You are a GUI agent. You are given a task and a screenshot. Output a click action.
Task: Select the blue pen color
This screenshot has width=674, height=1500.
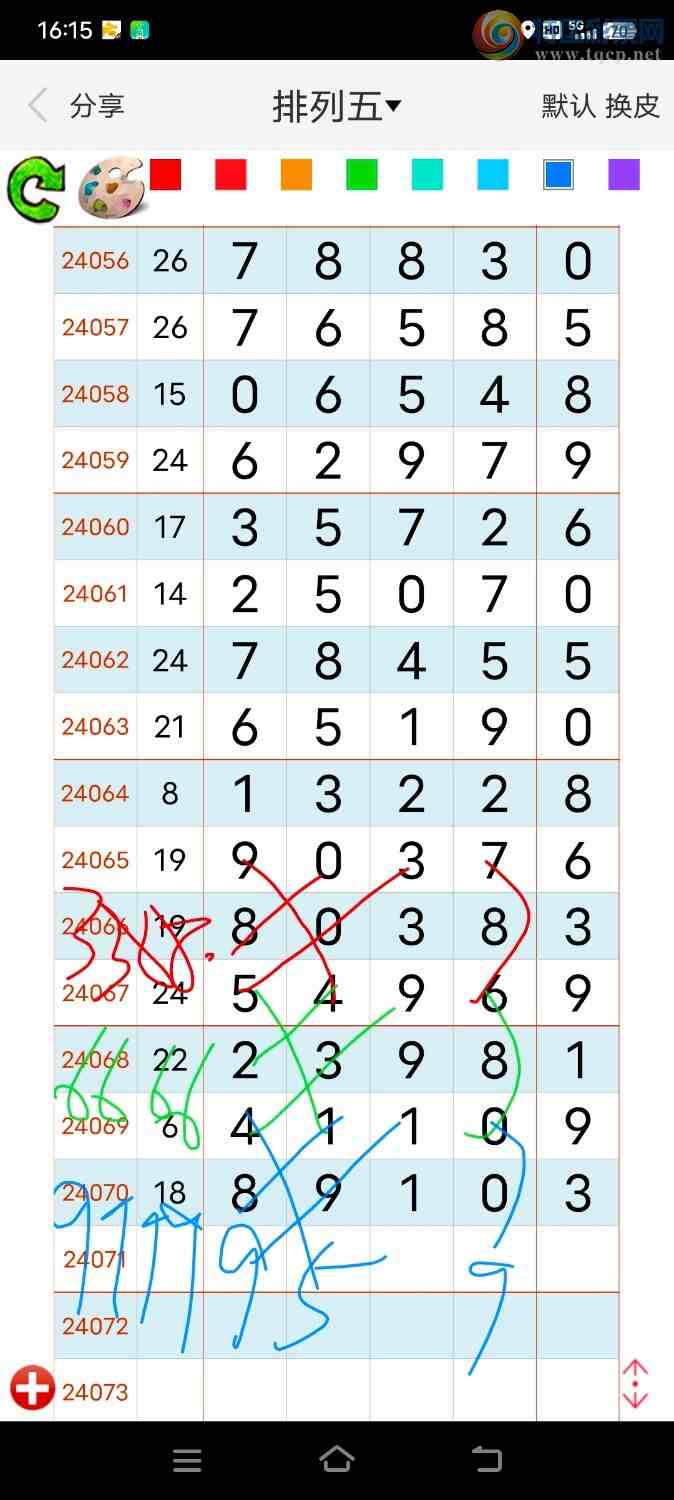pyautogui.click(x=558, y=175)
